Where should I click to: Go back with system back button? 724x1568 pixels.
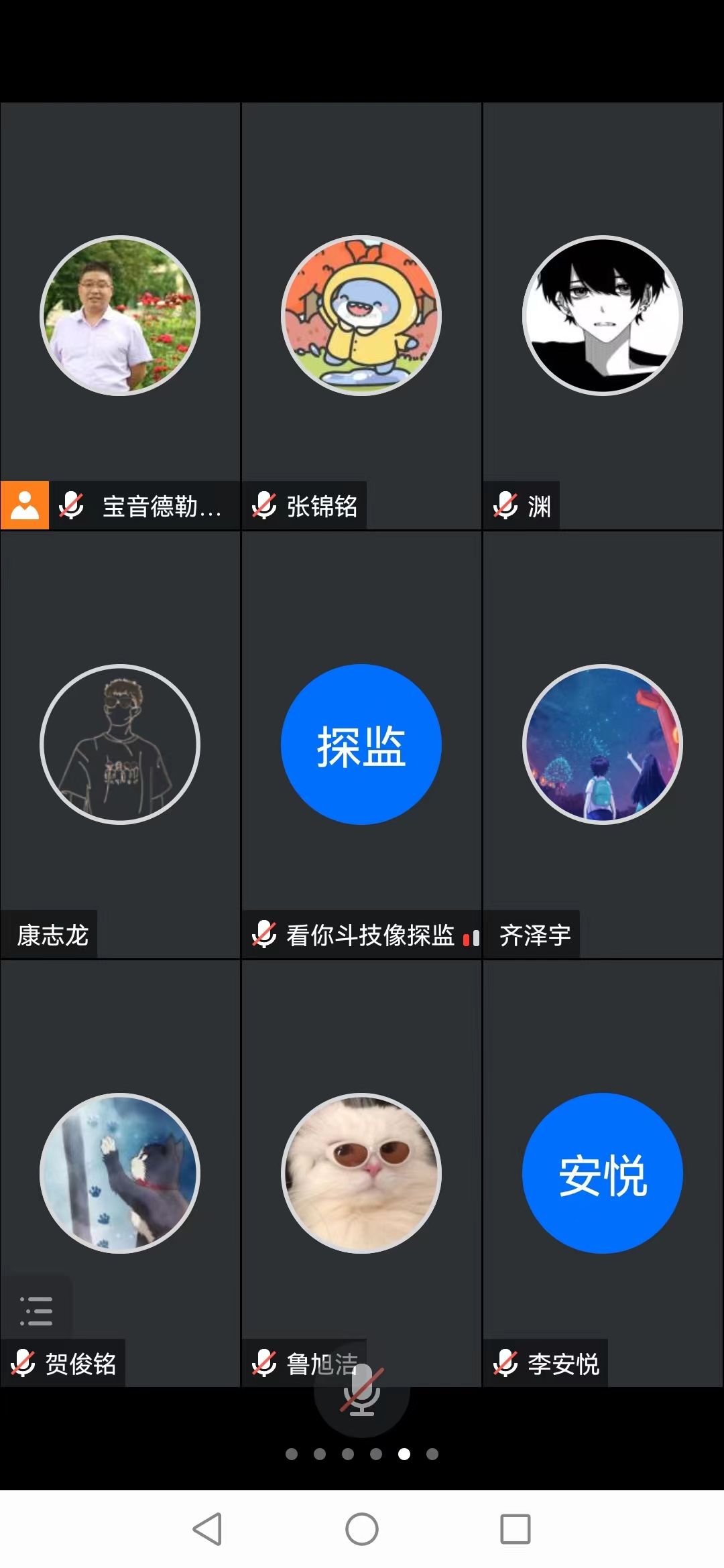click(208, 1529)
